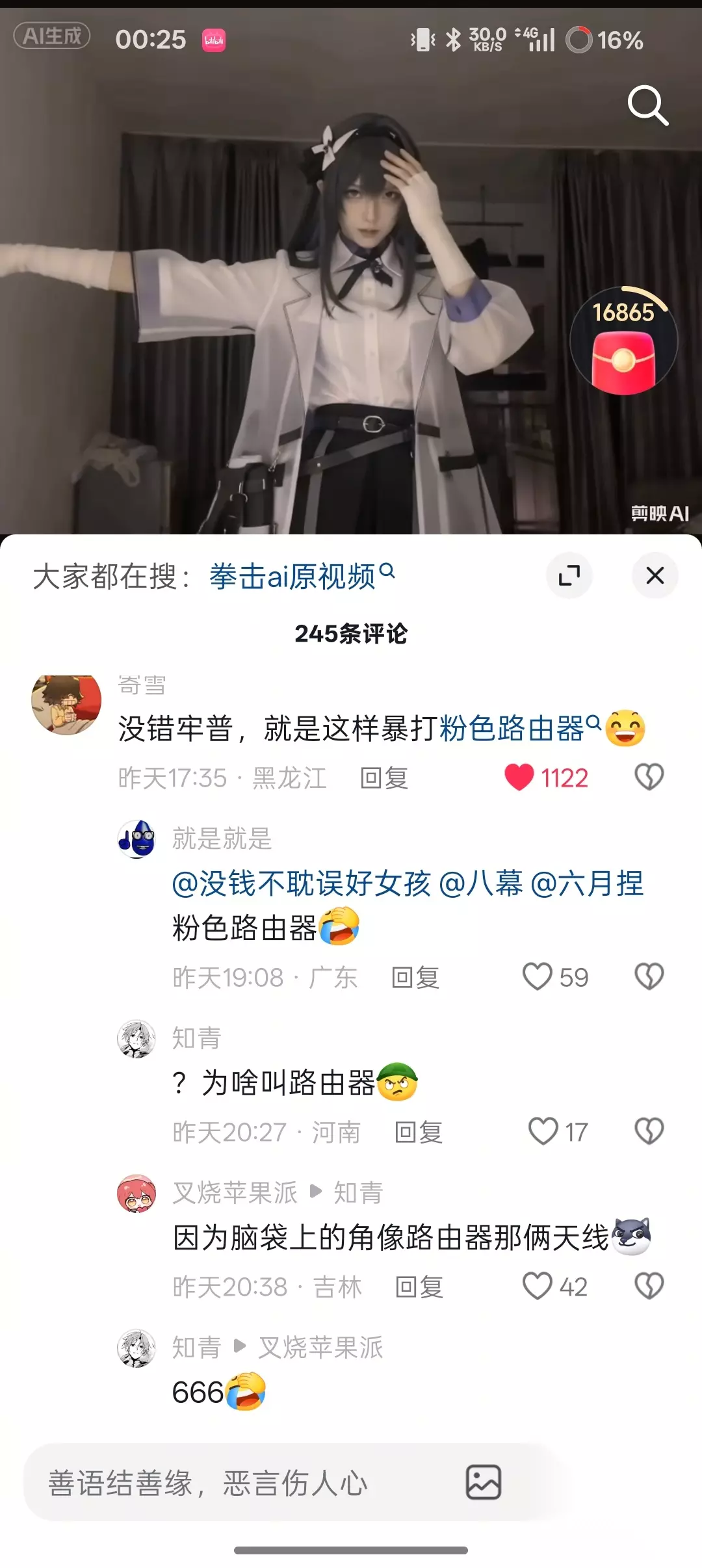Dislike 寄雪's comment

(x=649, y=777)
